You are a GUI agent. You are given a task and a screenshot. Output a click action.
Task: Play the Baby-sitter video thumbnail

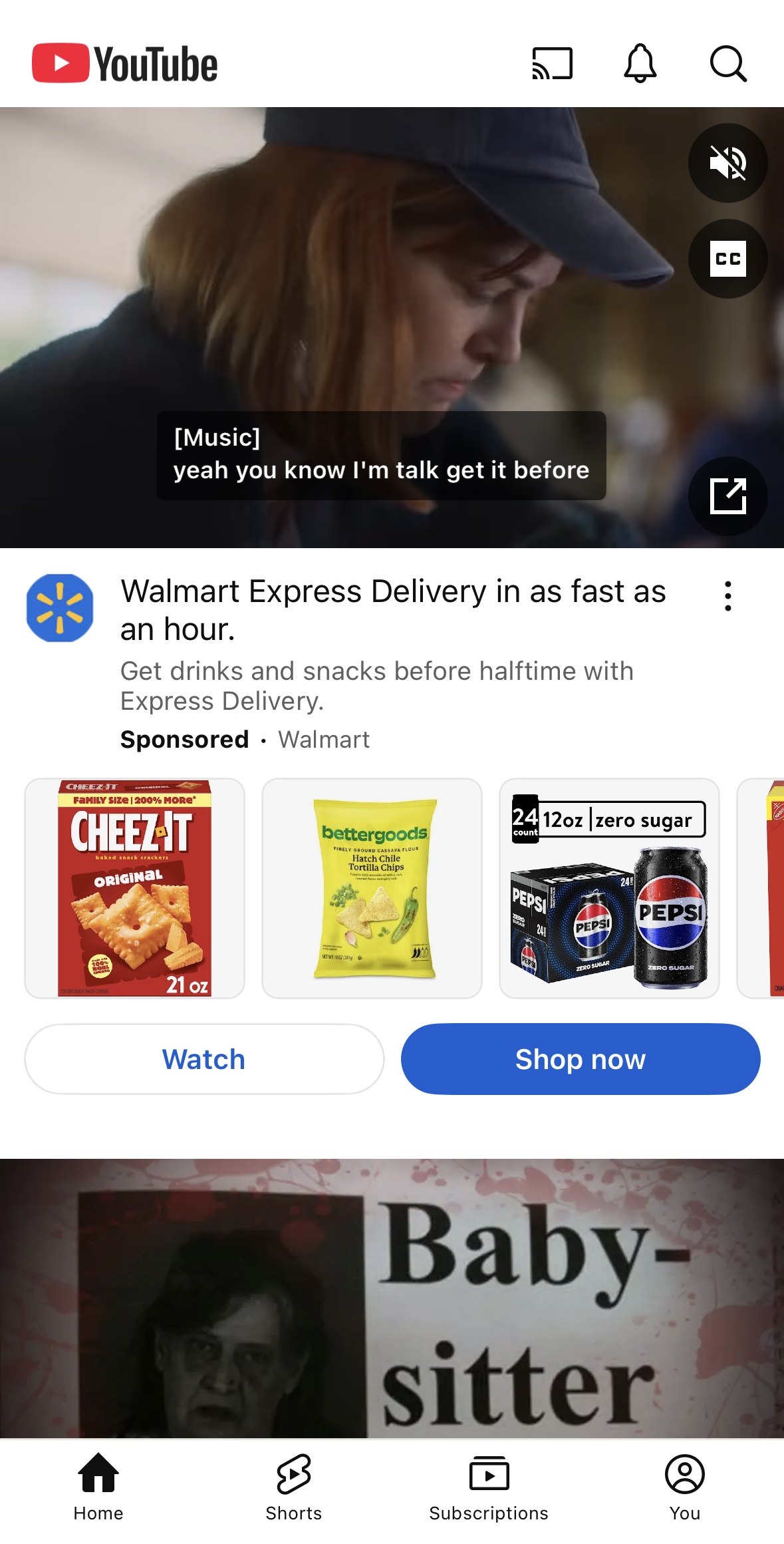tap(392, 1297)
